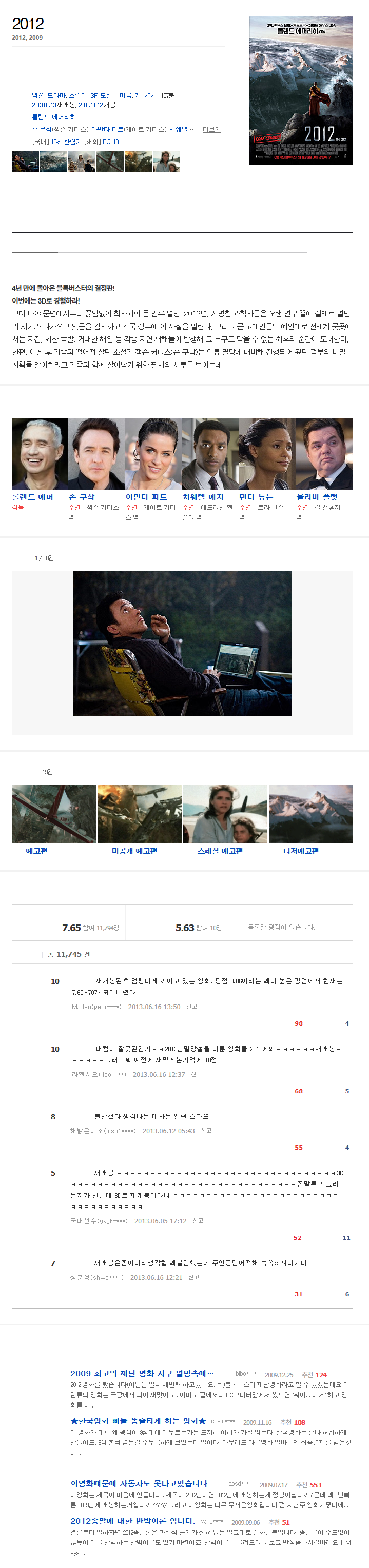This screenshot has height=1568, width=369.
Task: Open the main still photo viewer
Action: (182, 643)
